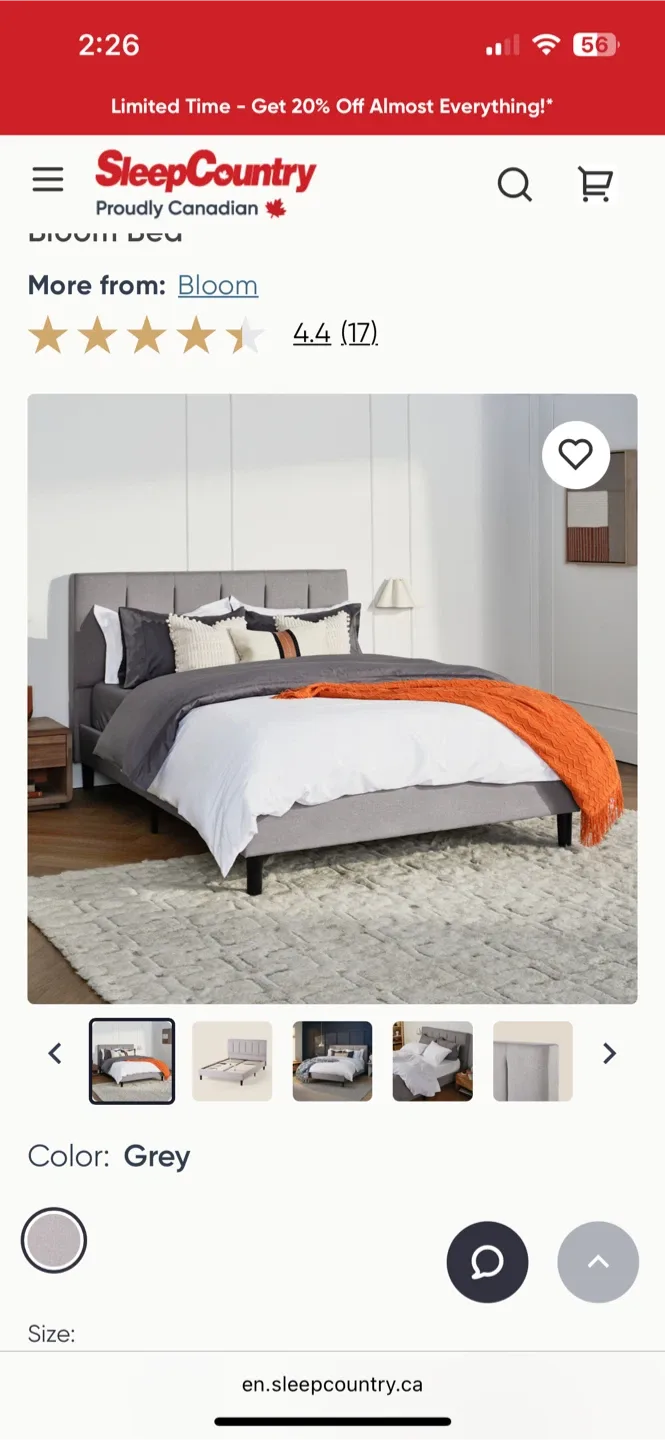Tap the 20% off promo banner

332,106
